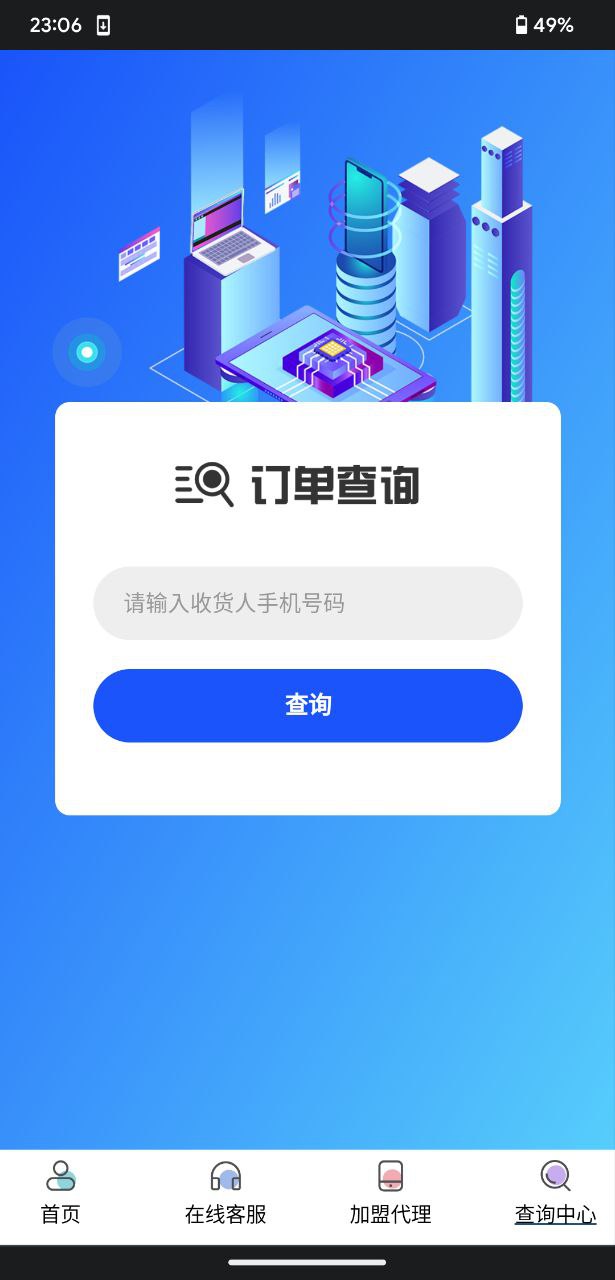Select the 查询中心 tab
This screenshot has width=615, height=1280.
point(555,1194)
